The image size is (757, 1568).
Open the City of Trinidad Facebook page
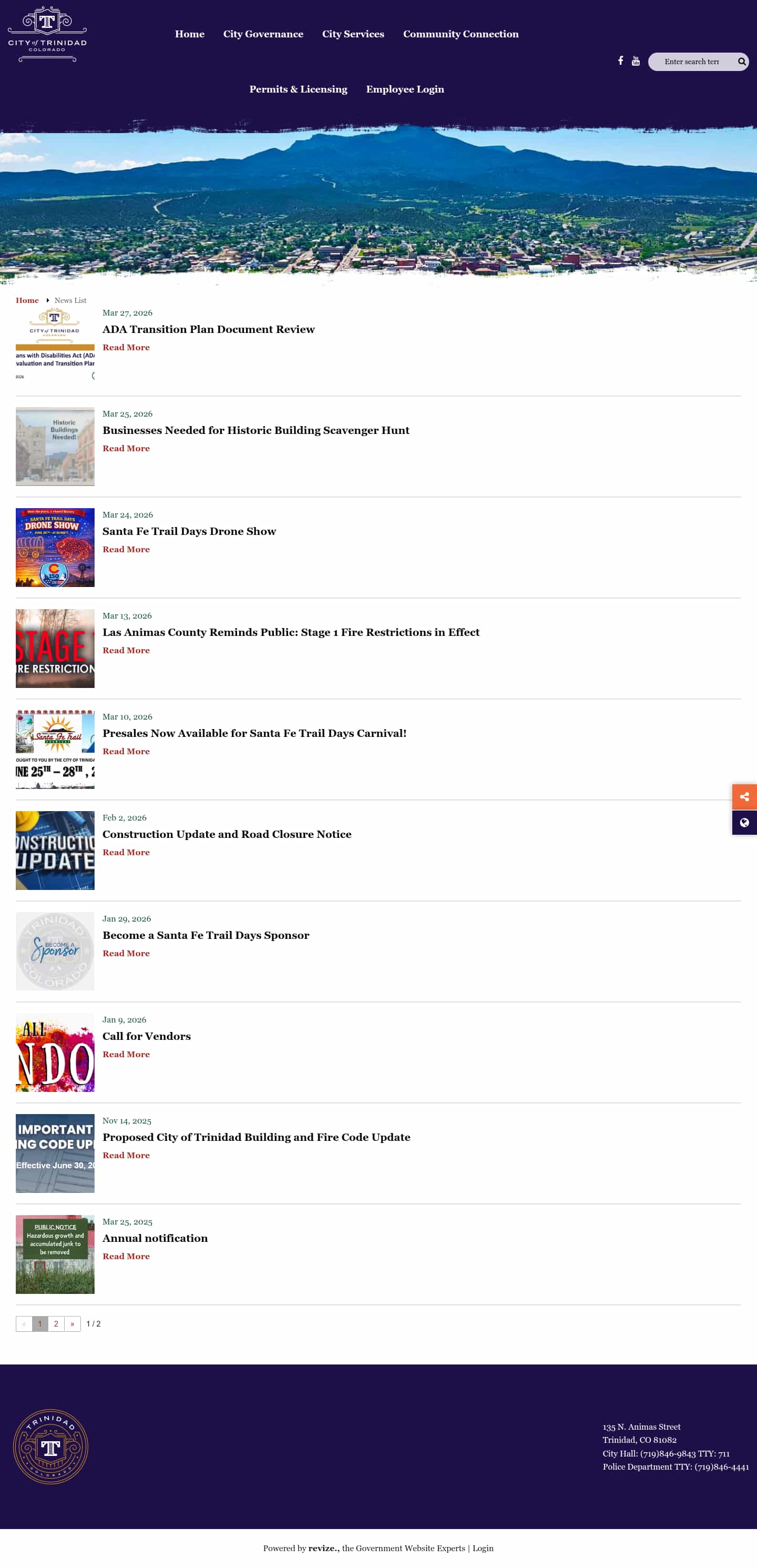coord(620,61)
